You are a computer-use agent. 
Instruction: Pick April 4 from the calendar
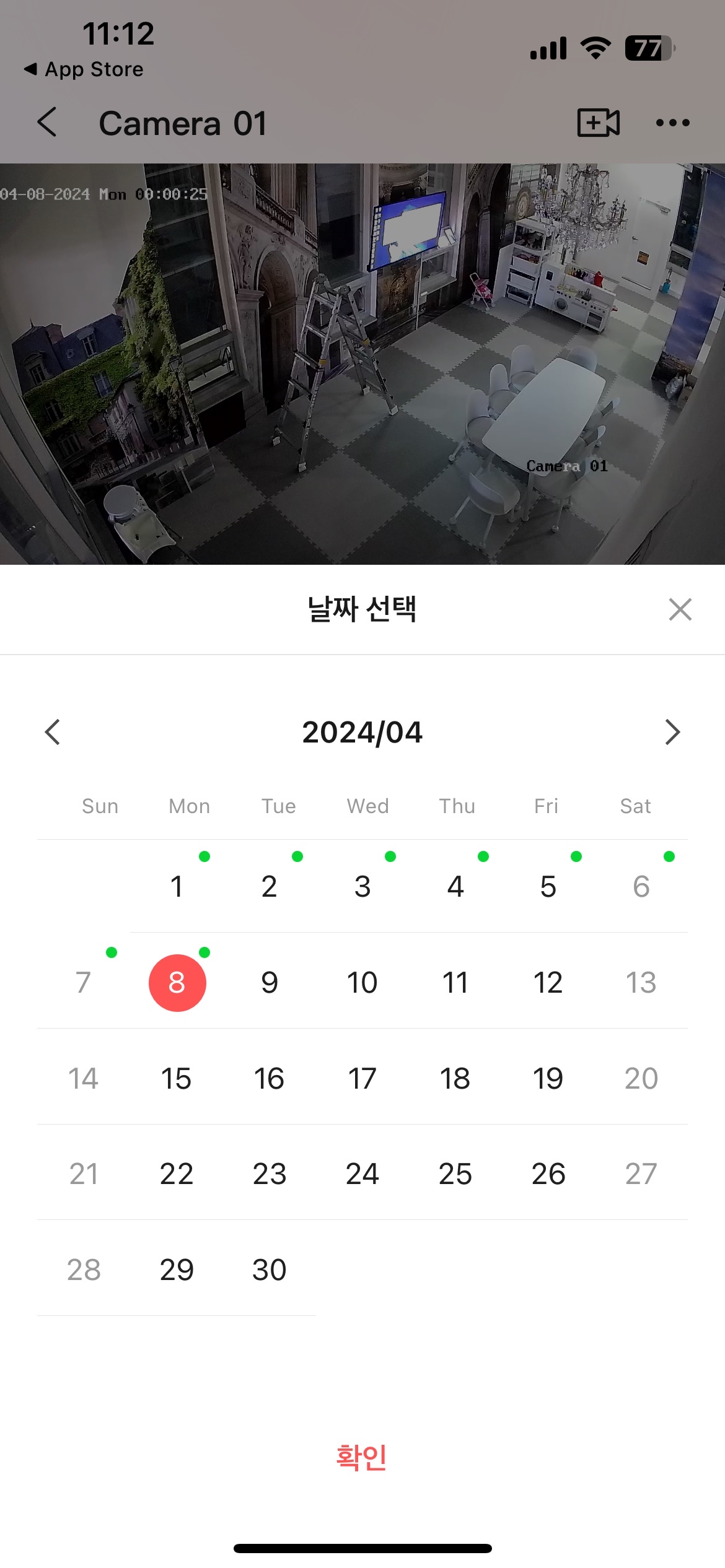pos(455,886)
